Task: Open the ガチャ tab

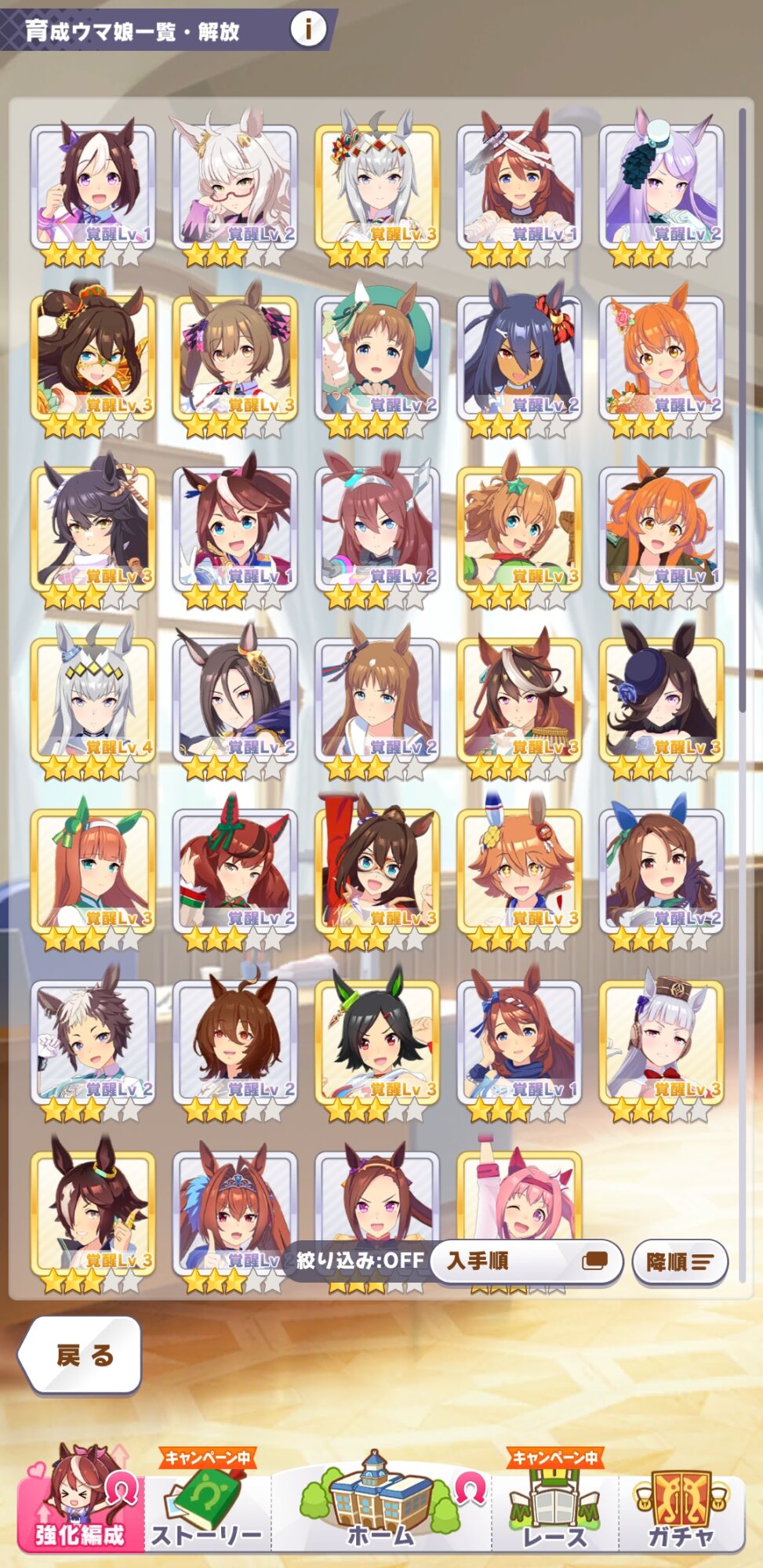Action: (x=681, y=1509)
